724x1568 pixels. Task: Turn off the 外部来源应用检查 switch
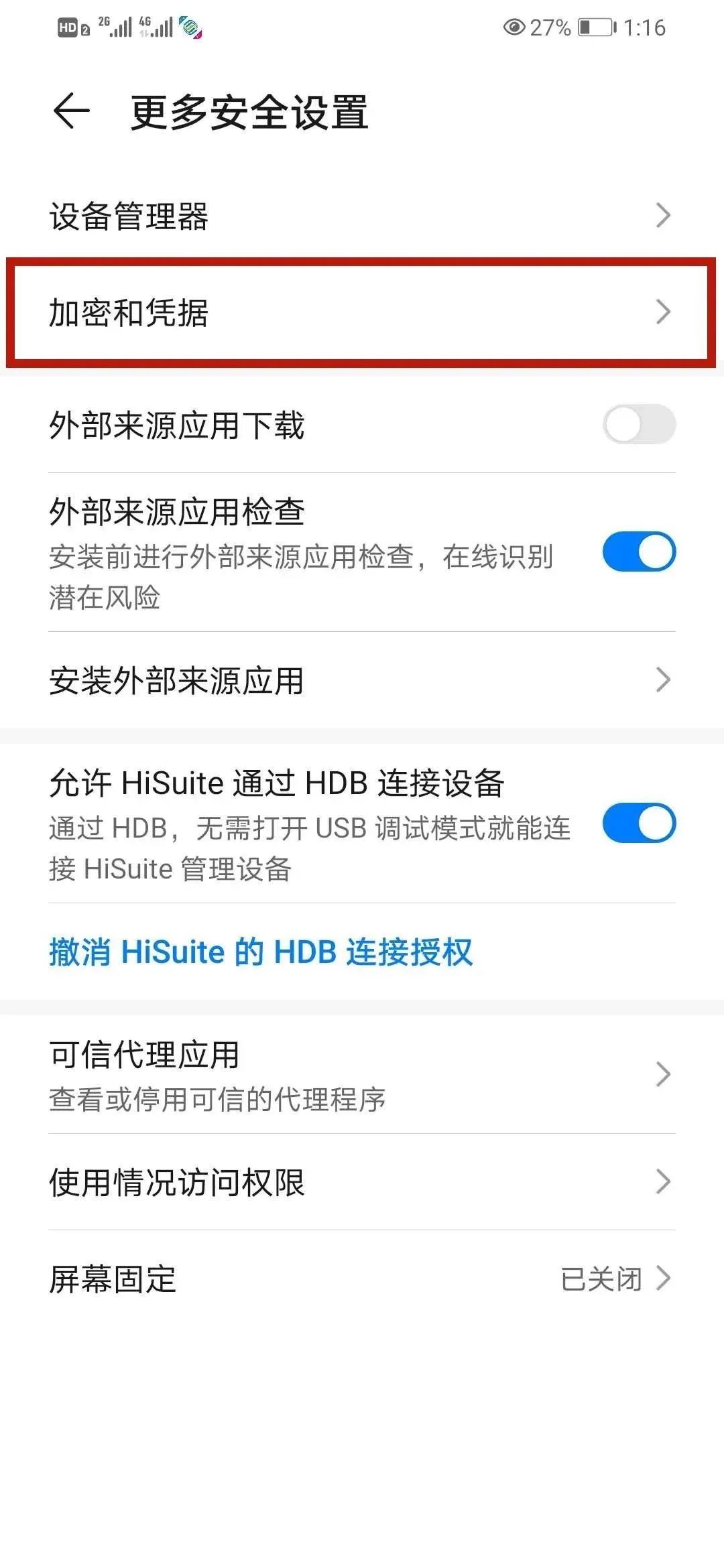coord(638,552)
